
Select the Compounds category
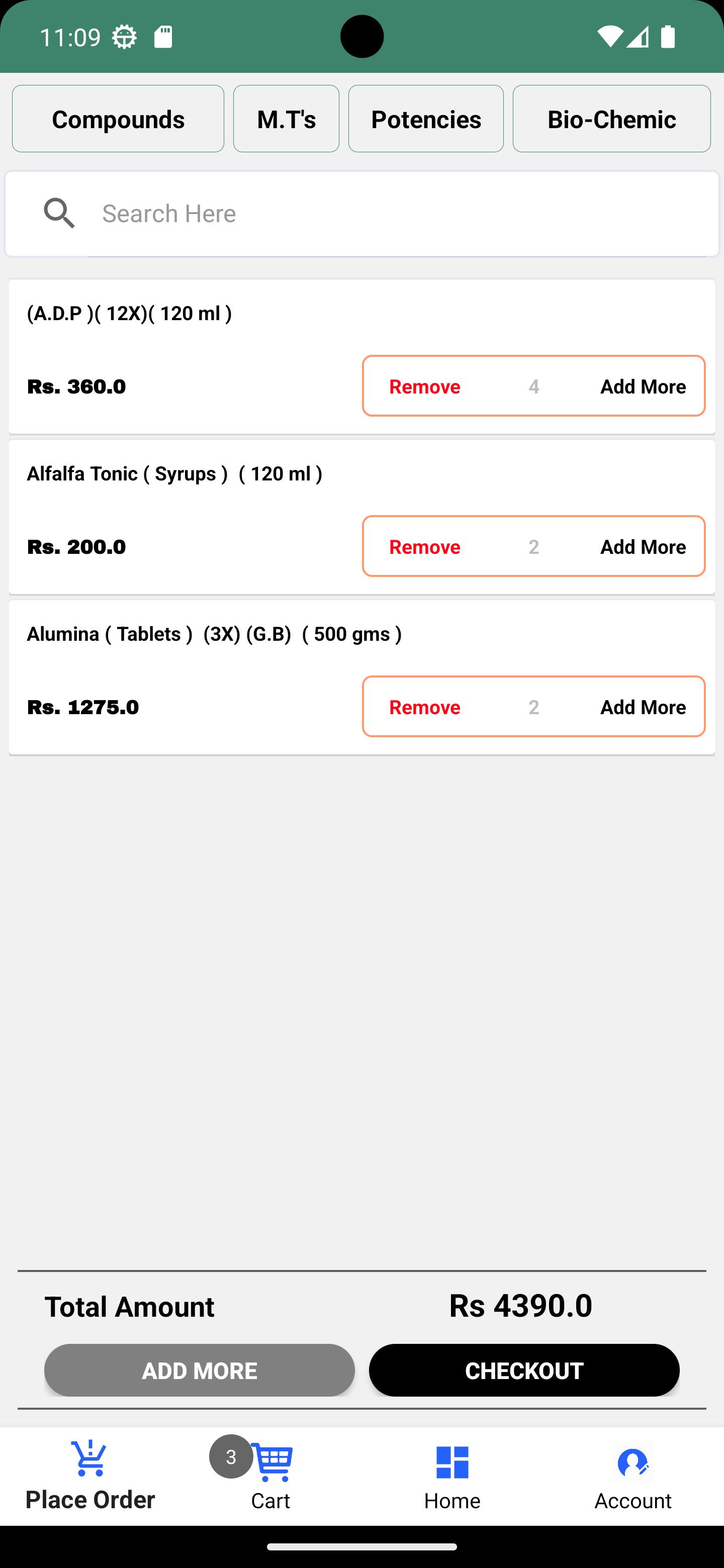118,119
